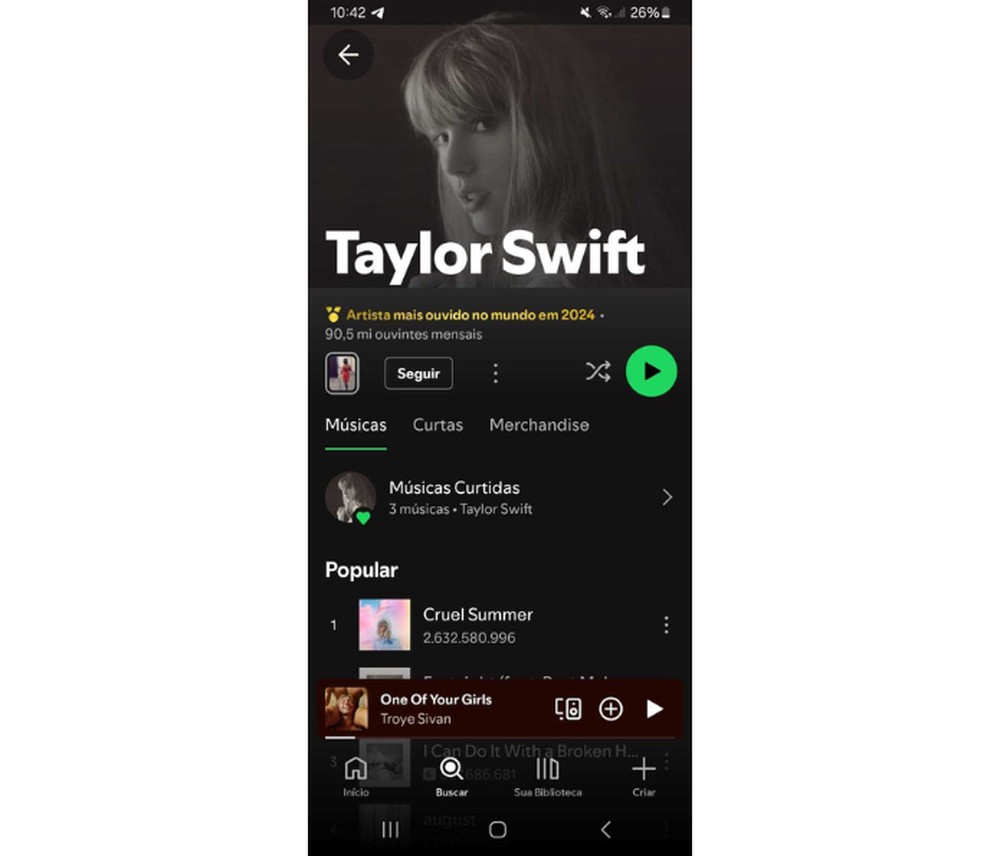
Task: Start playback with the green play button
Action: point(651,372)
